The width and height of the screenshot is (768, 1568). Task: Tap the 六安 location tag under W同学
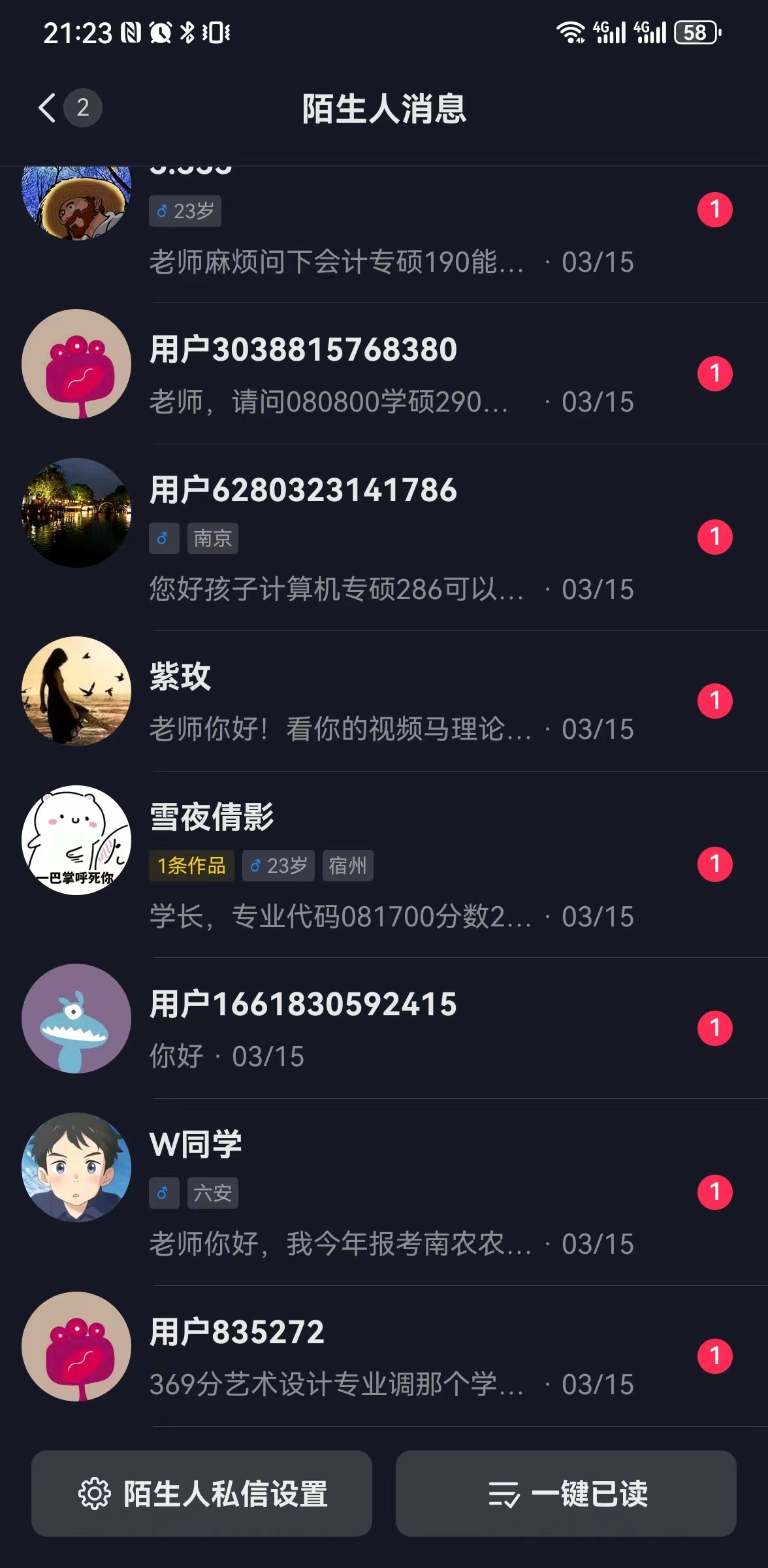tap(213, 1192)
